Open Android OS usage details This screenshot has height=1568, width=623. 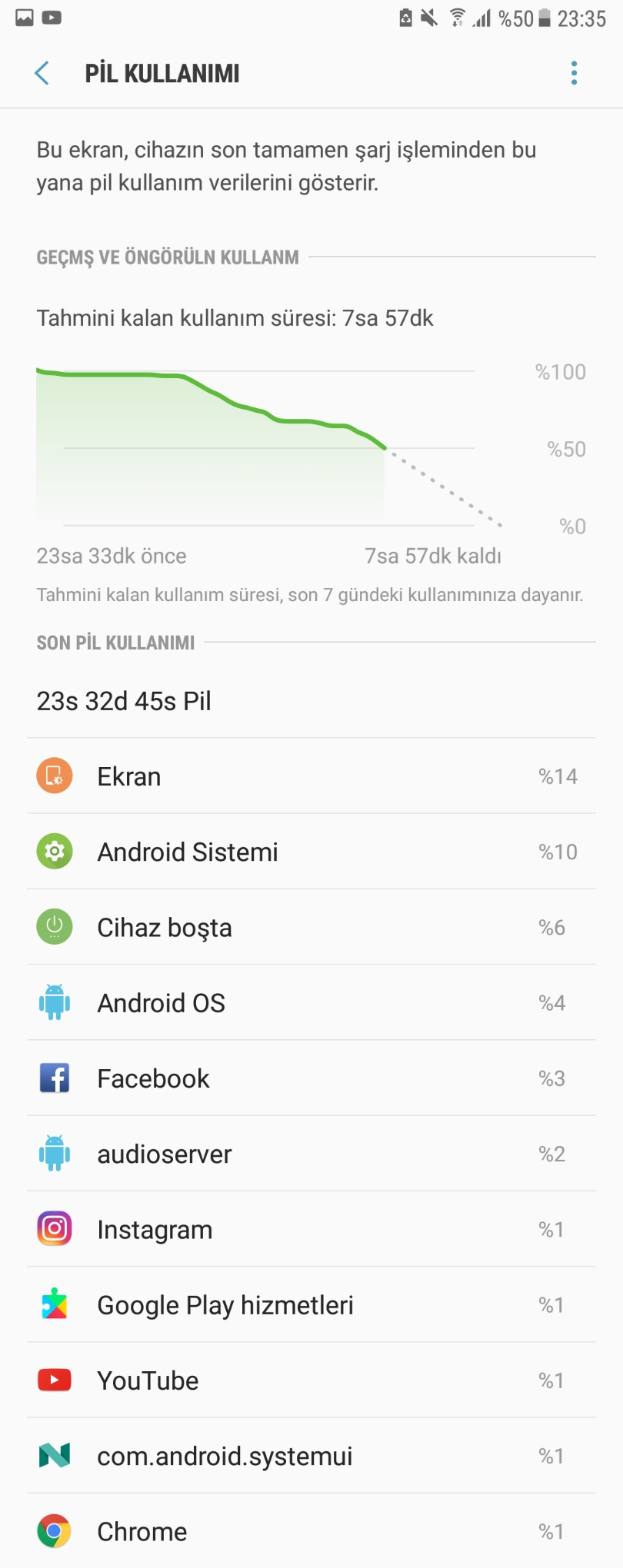[311, 1002]
